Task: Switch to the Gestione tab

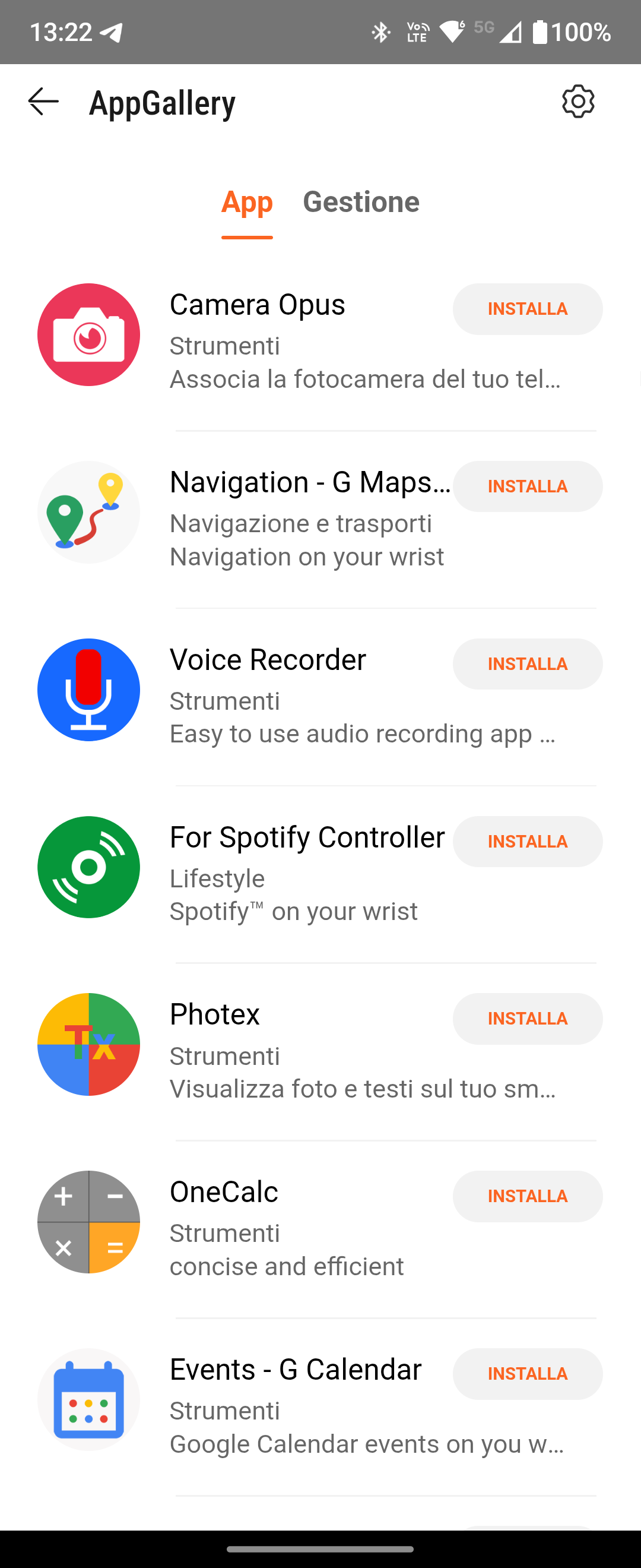Action: click(361, 202)
